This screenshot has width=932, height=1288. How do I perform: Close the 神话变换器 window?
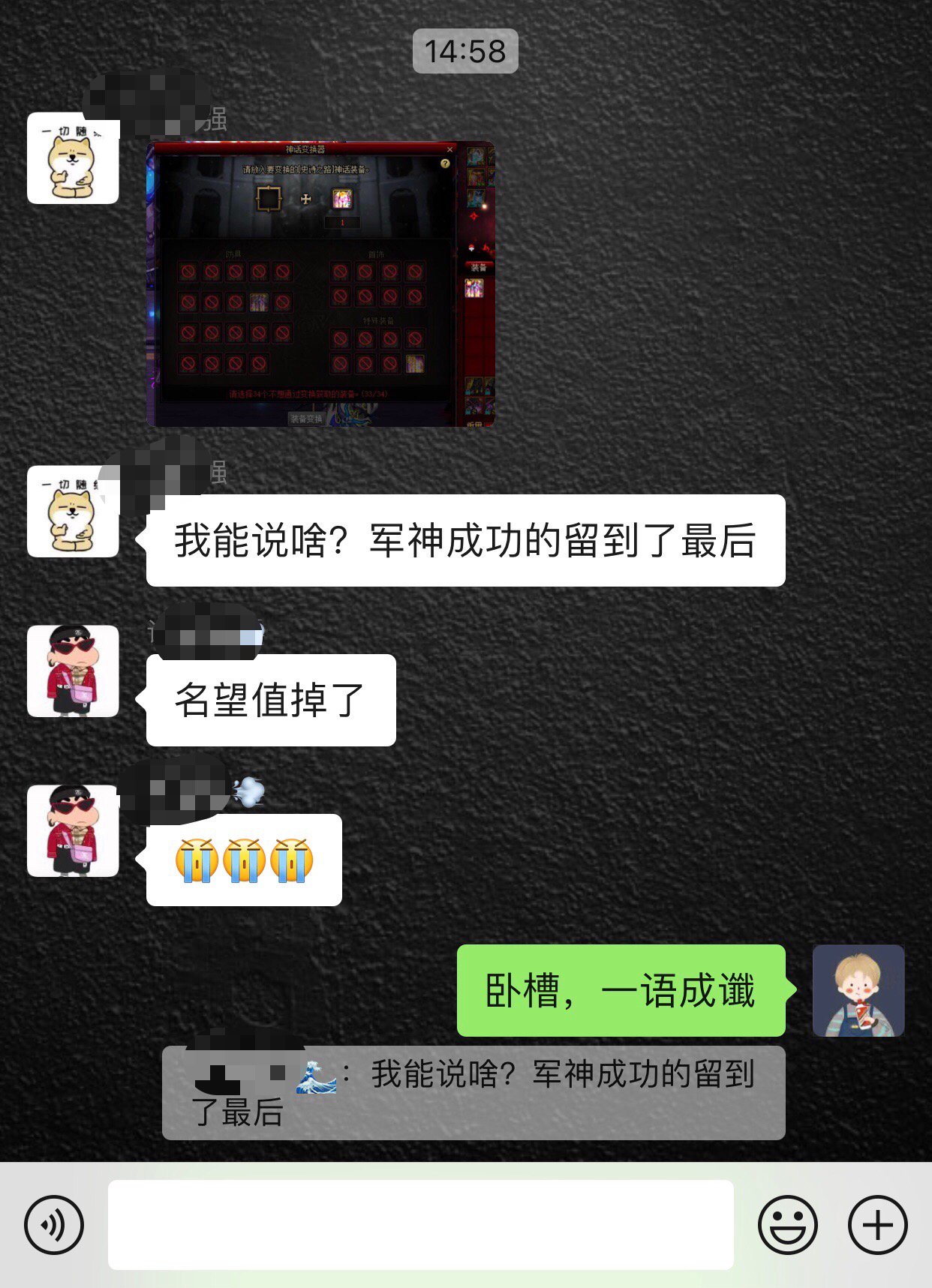click(450, 149)
